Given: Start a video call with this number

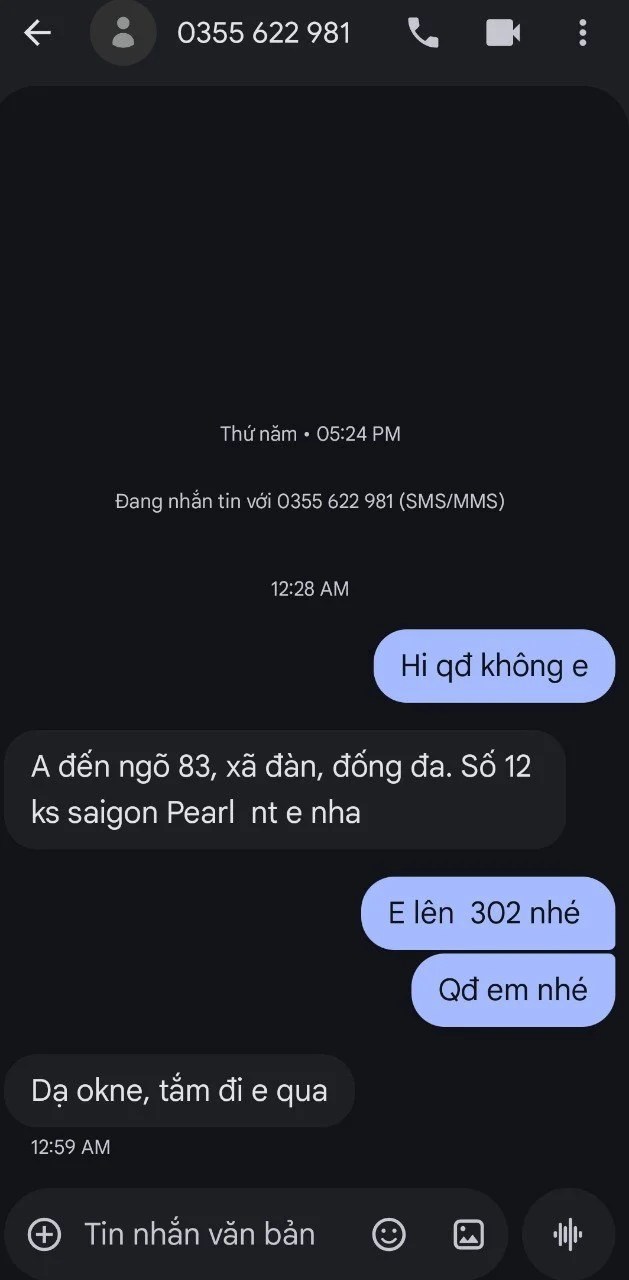Looking at the screenshot, I should click(x=503, y=33).
